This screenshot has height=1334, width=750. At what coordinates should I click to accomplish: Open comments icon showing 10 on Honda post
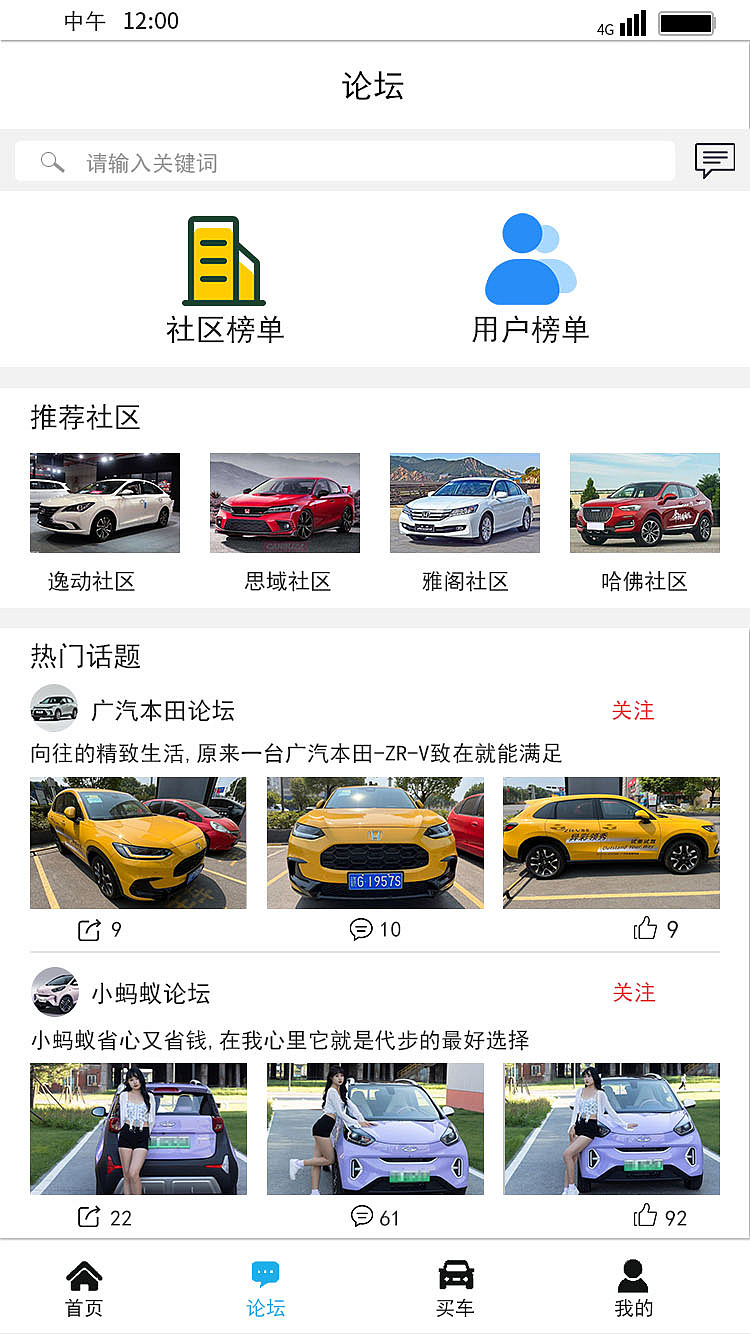pyautogui.click(x=360, y=929)
